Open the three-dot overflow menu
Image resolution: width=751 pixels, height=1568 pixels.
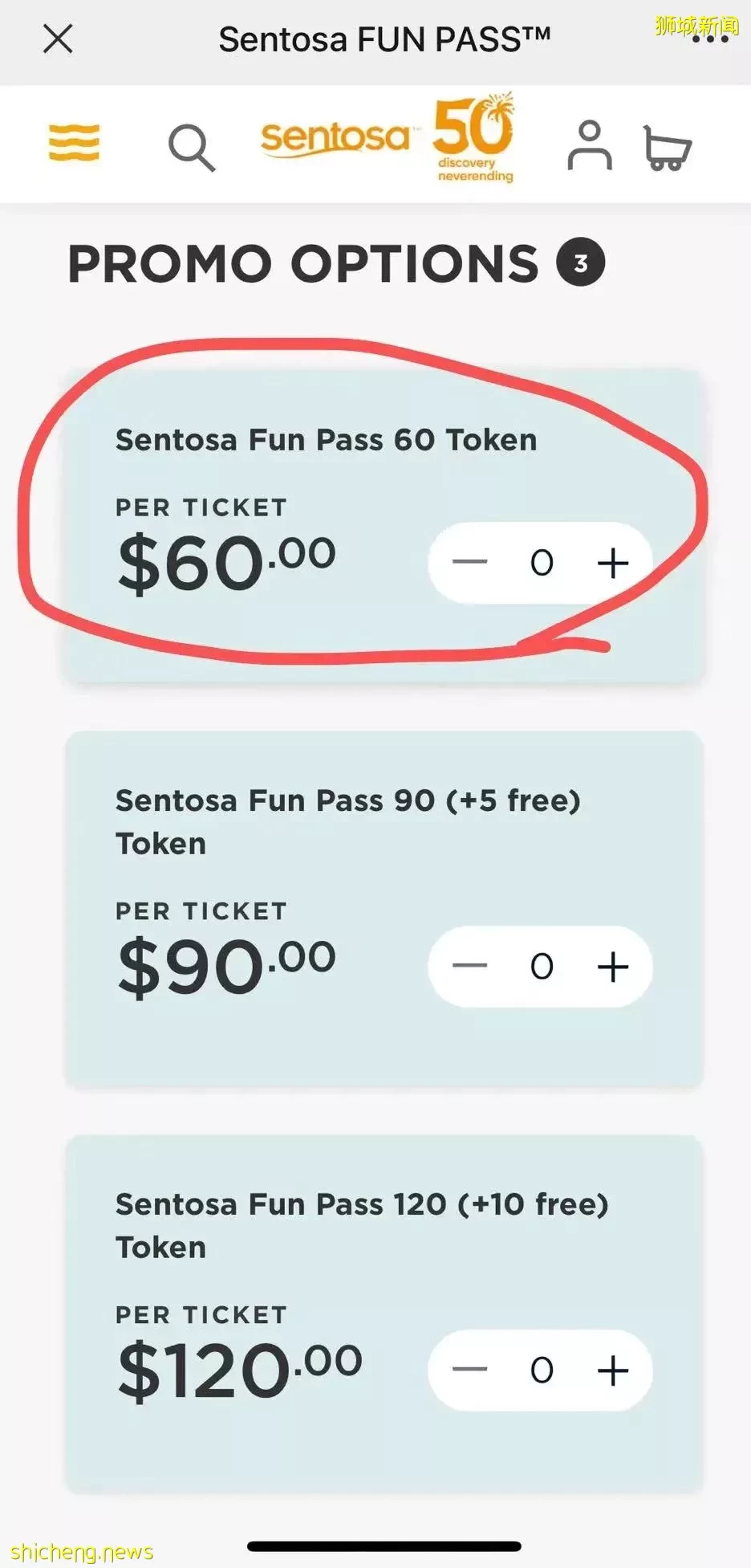click(x=710, y=39)
